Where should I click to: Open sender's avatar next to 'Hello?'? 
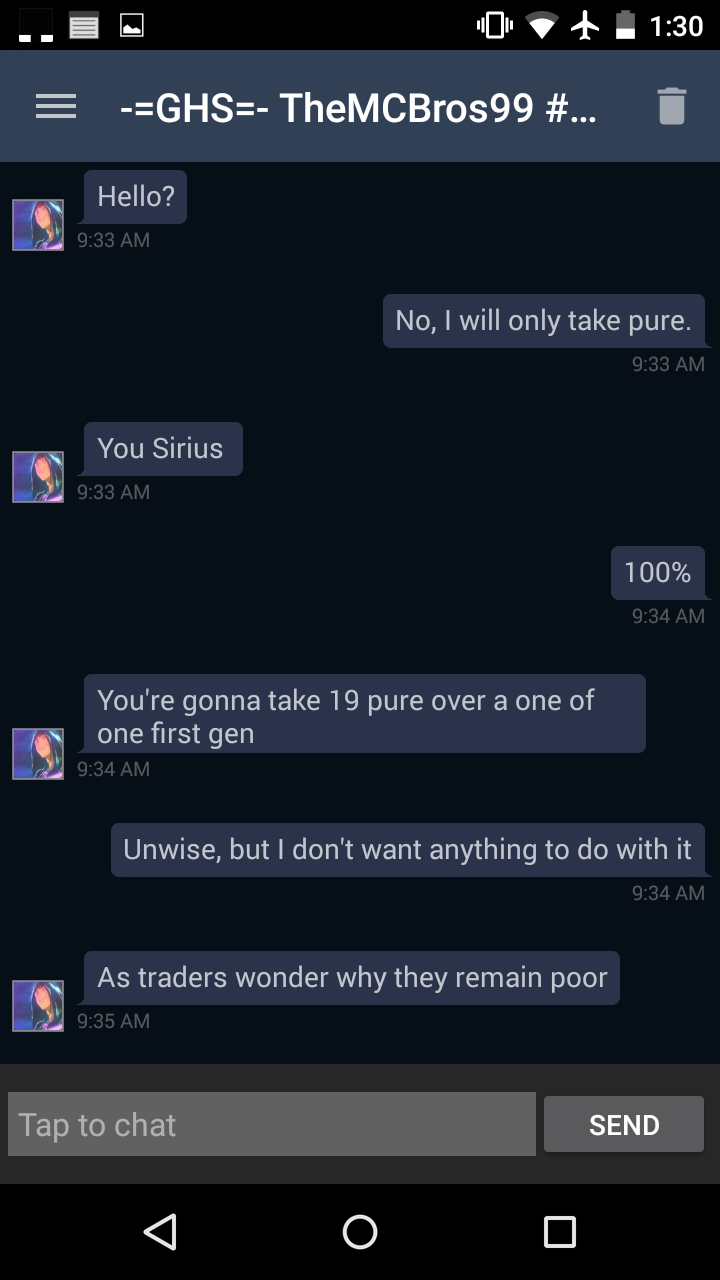pos(38,225)
